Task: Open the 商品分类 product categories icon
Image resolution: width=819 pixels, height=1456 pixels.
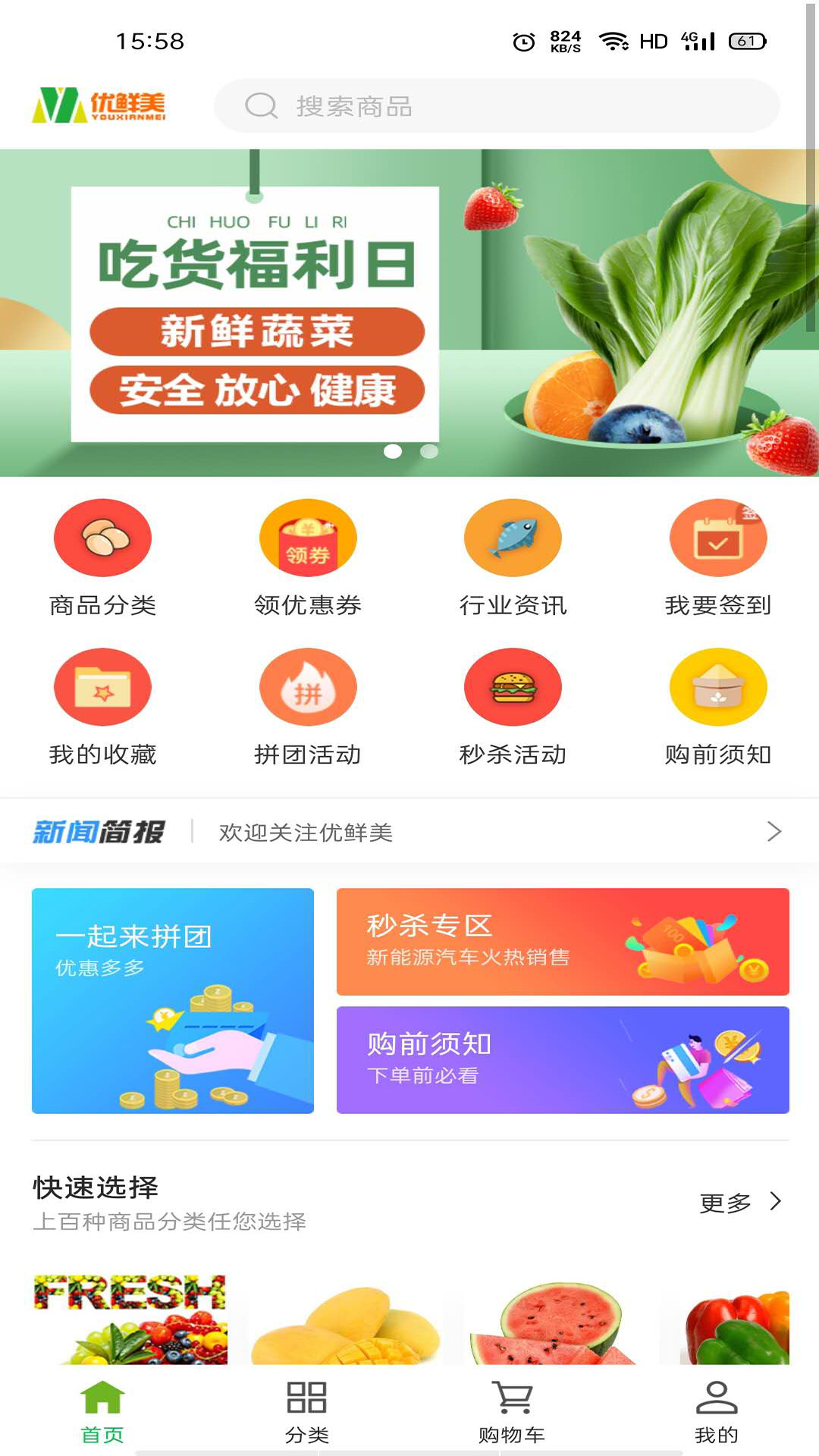Action: pos(101,537)
